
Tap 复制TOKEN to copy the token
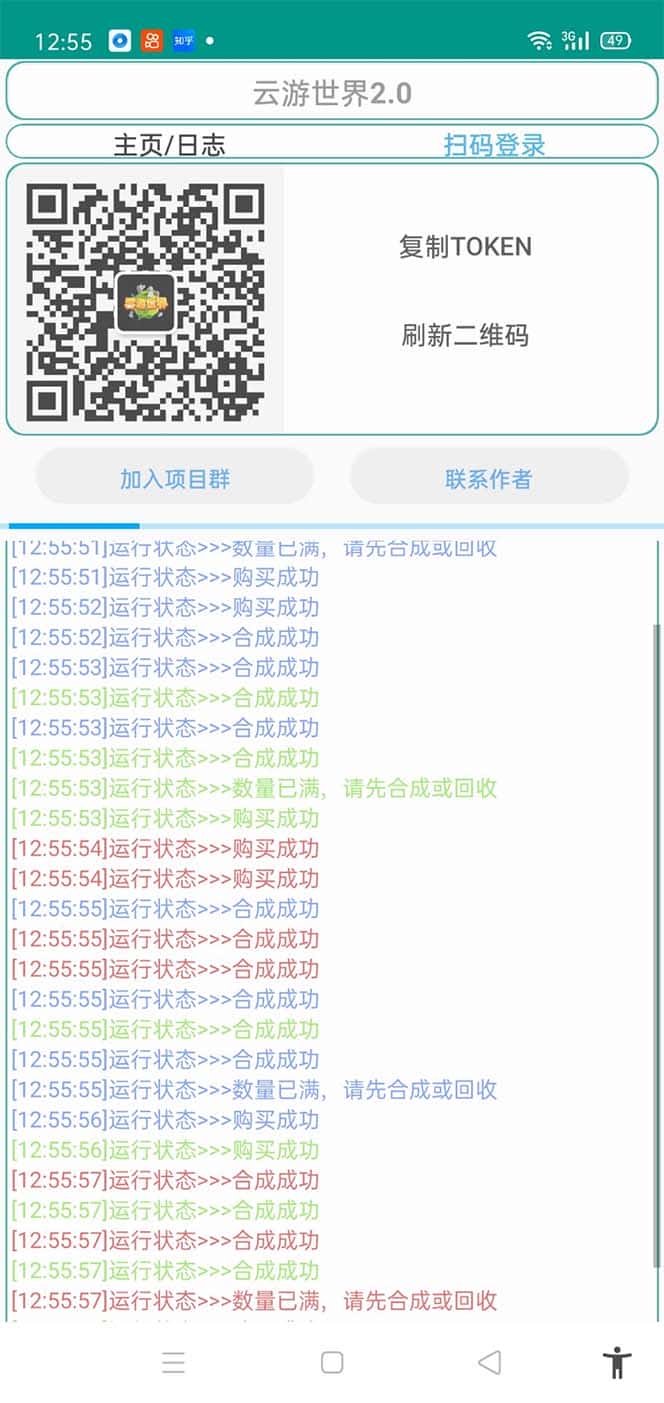point(465,247)
